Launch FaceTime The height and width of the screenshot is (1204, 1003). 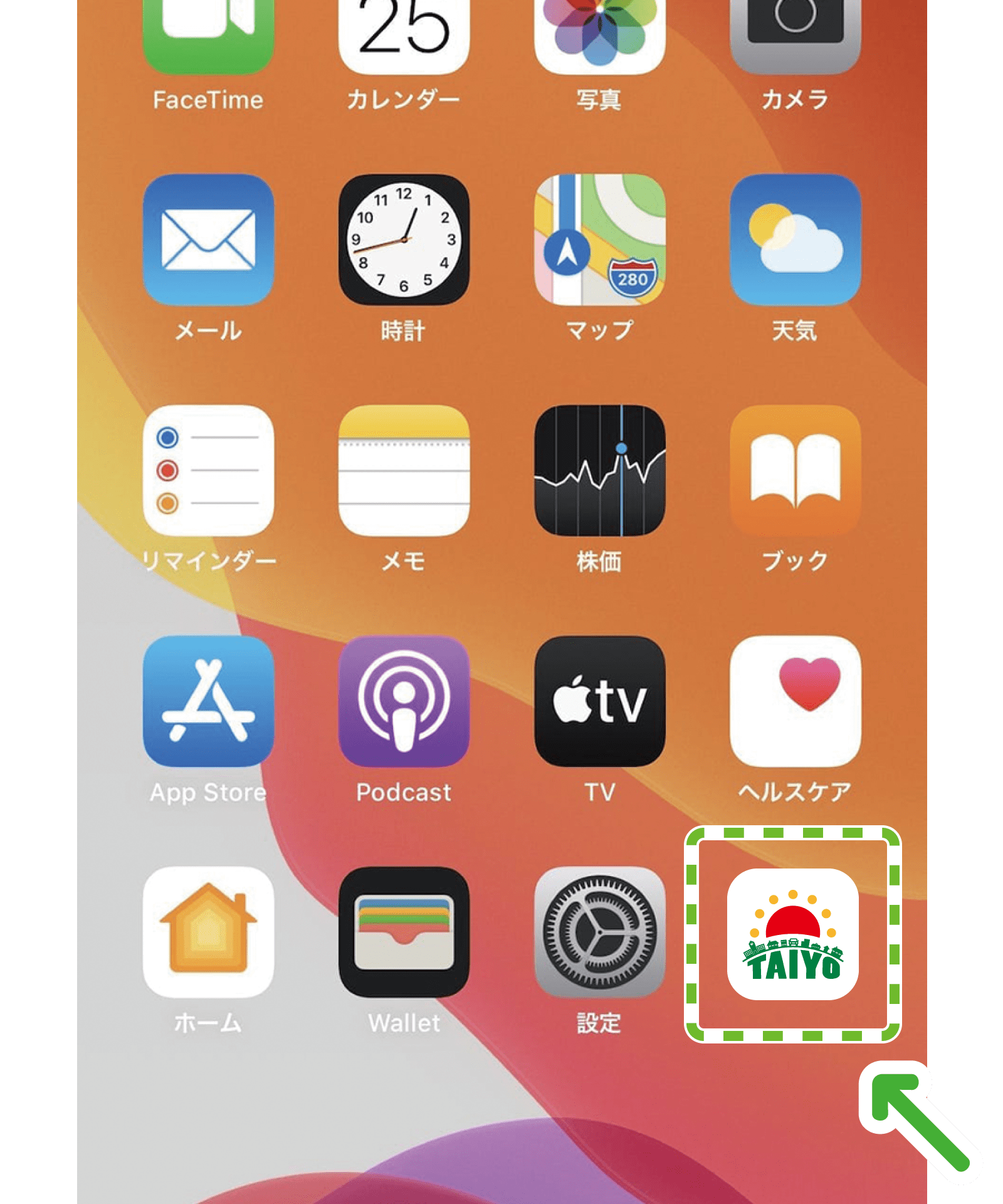point(208,31)
